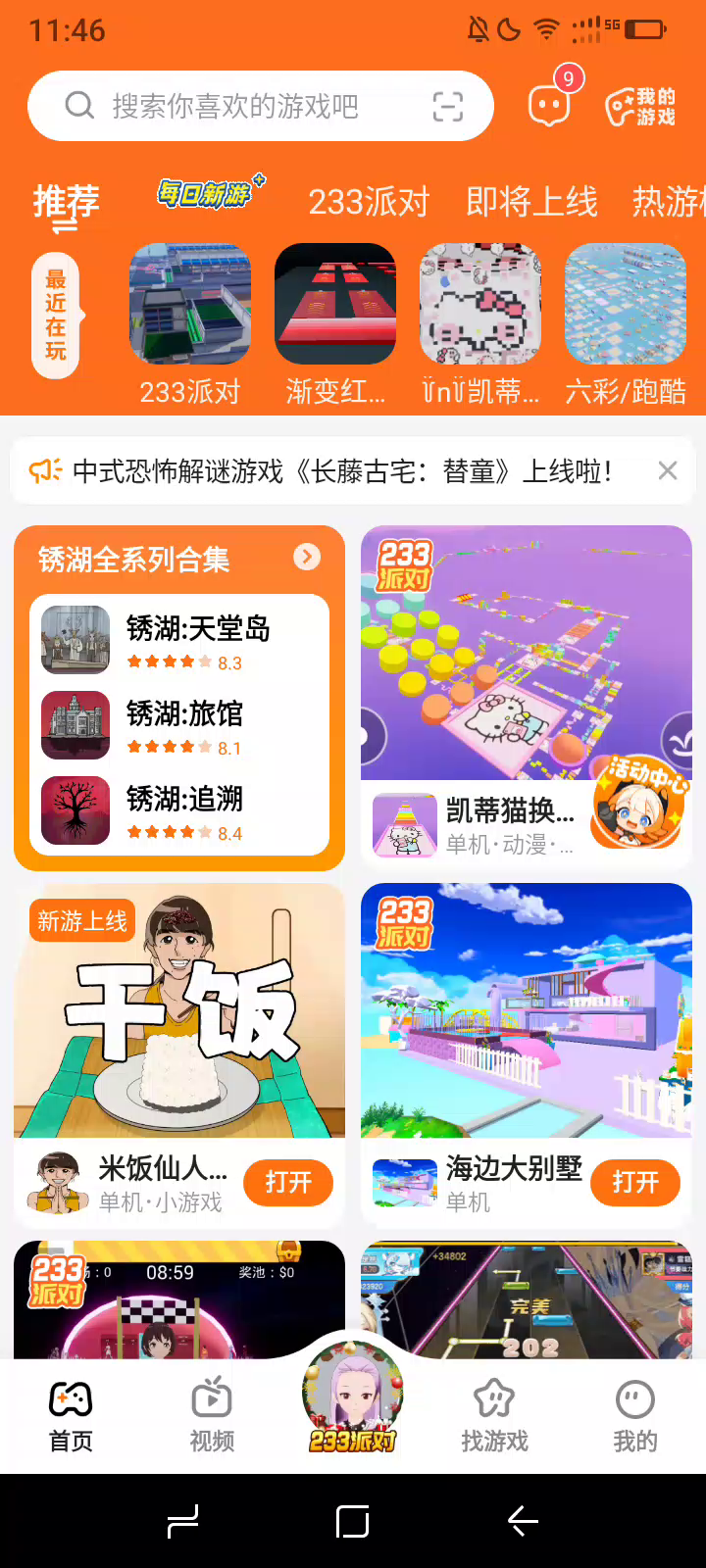Switch to the 即将上线 tab
The width and height of the screenshot is (706, 1568).
pyautogui.click(x=531, y=202)
